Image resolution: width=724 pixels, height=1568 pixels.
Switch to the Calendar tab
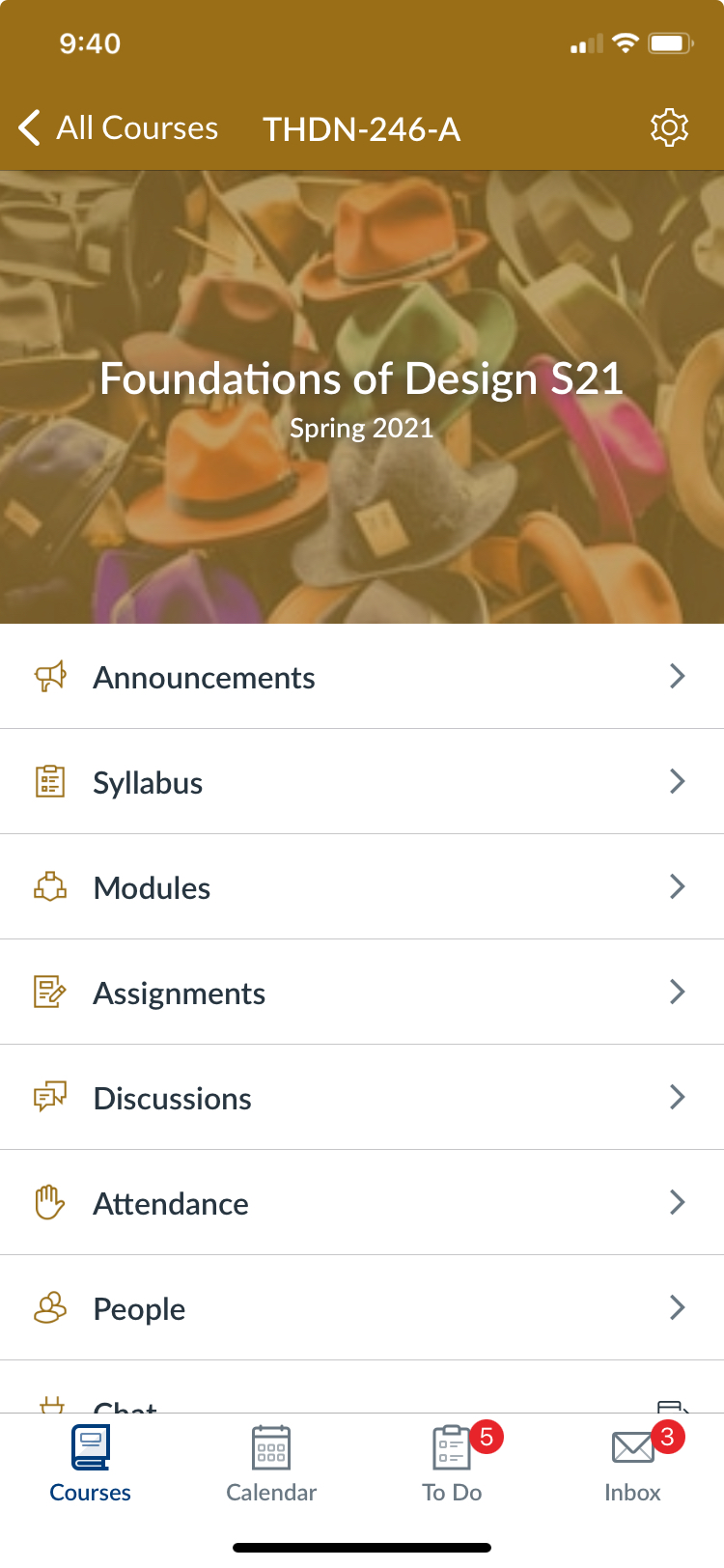[271, 1464]
